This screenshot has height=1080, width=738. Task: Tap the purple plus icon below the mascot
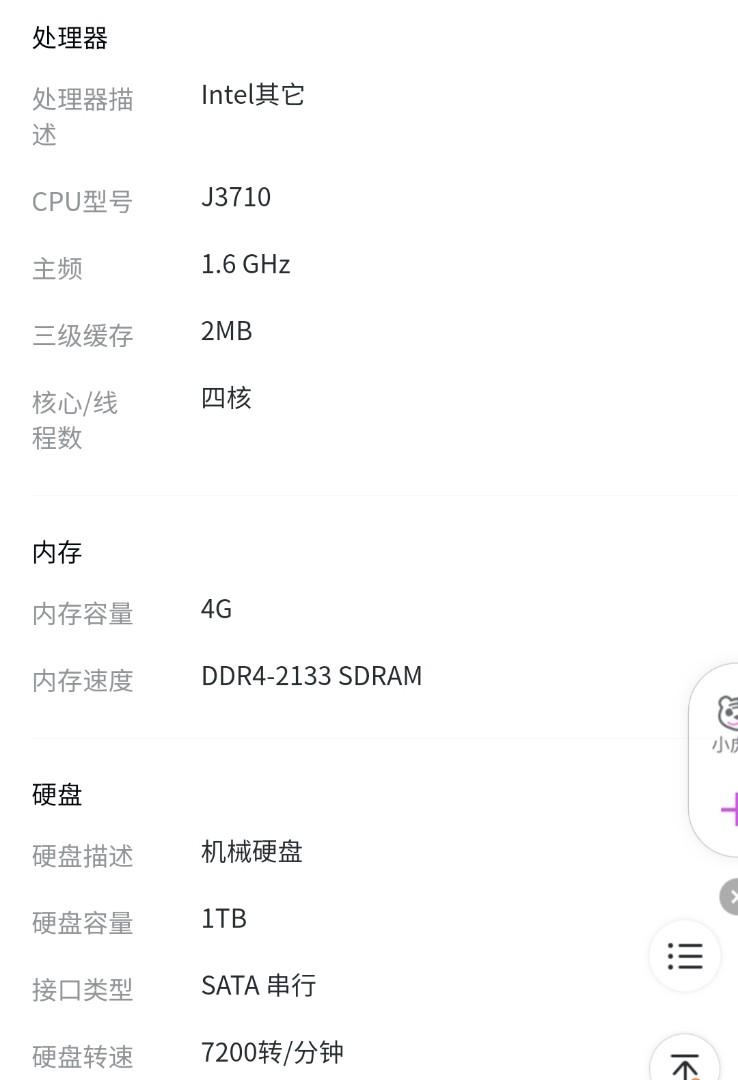(727, 808)
